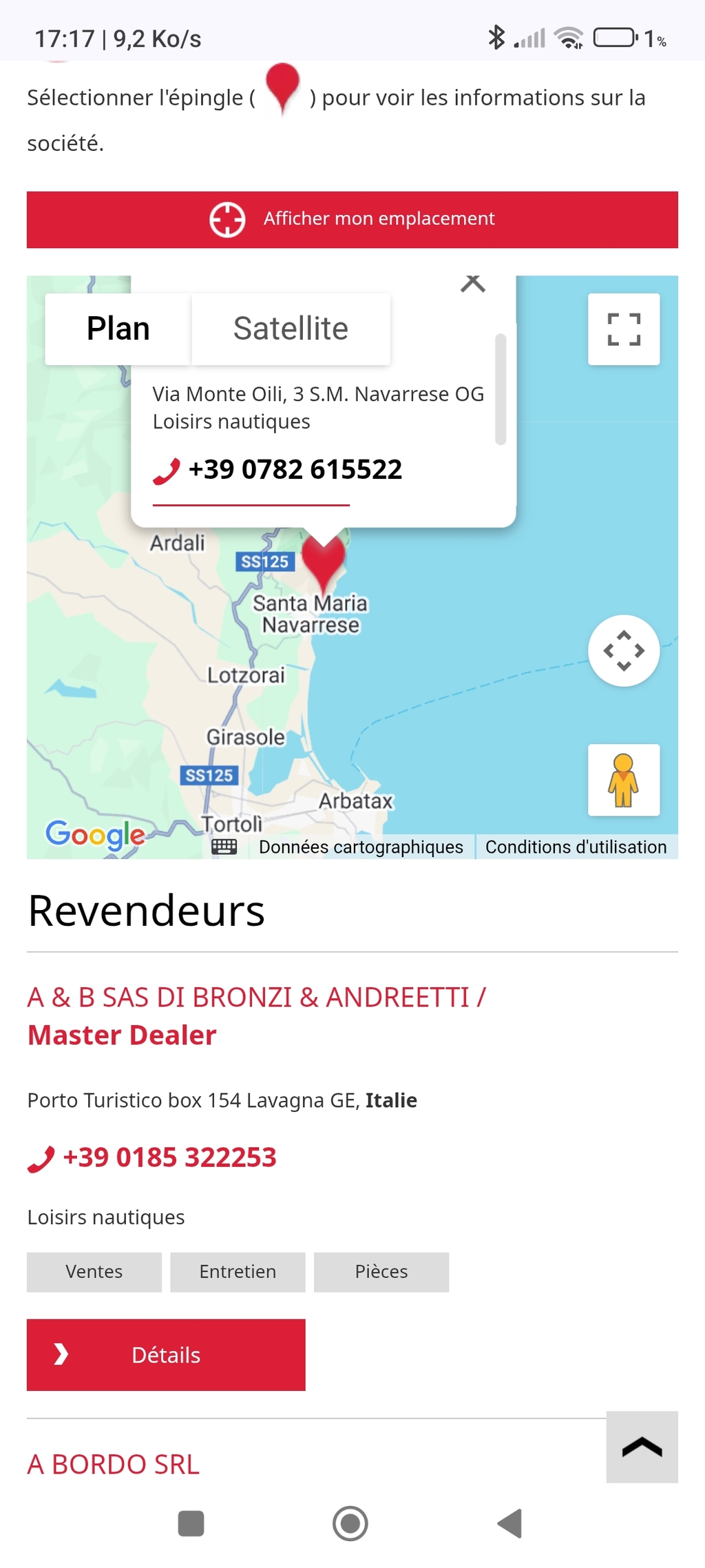The width and height of the screenshot is (705, 1568).
Task: Open A BORDO SRL dealer
Action: [x=114, y=1464]
